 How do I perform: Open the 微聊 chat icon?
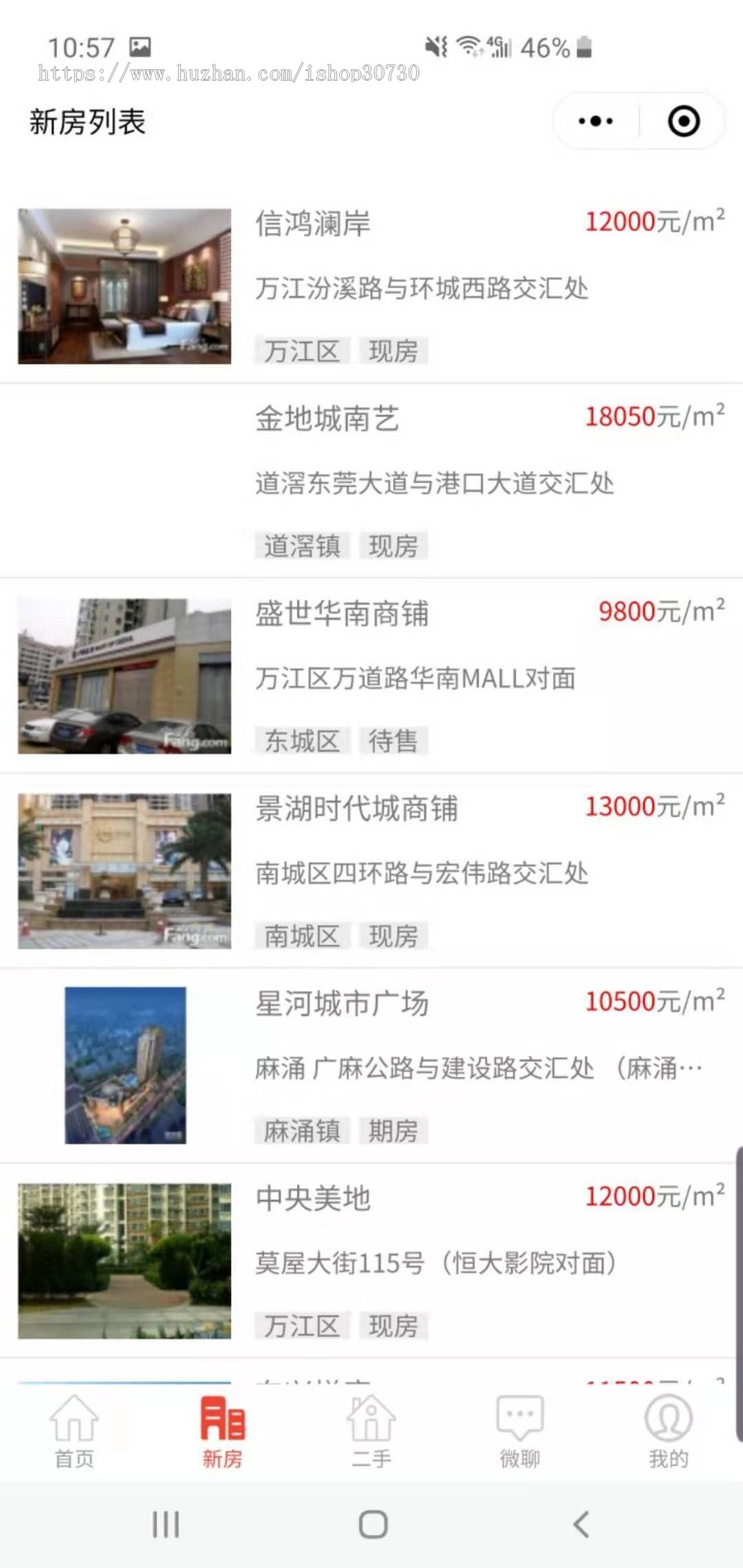pos(519,1419)
